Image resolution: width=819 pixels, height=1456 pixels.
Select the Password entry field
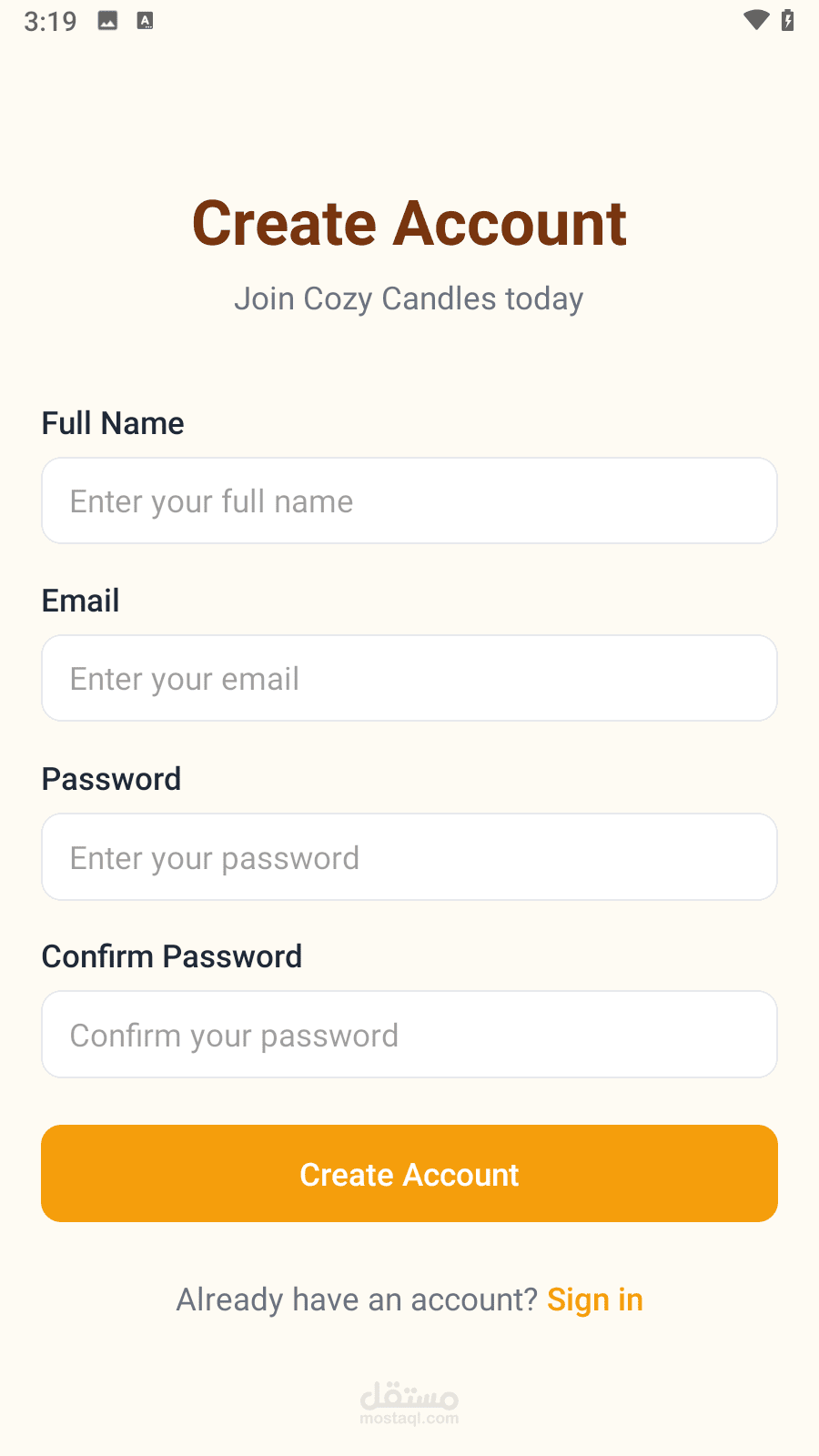409,856
